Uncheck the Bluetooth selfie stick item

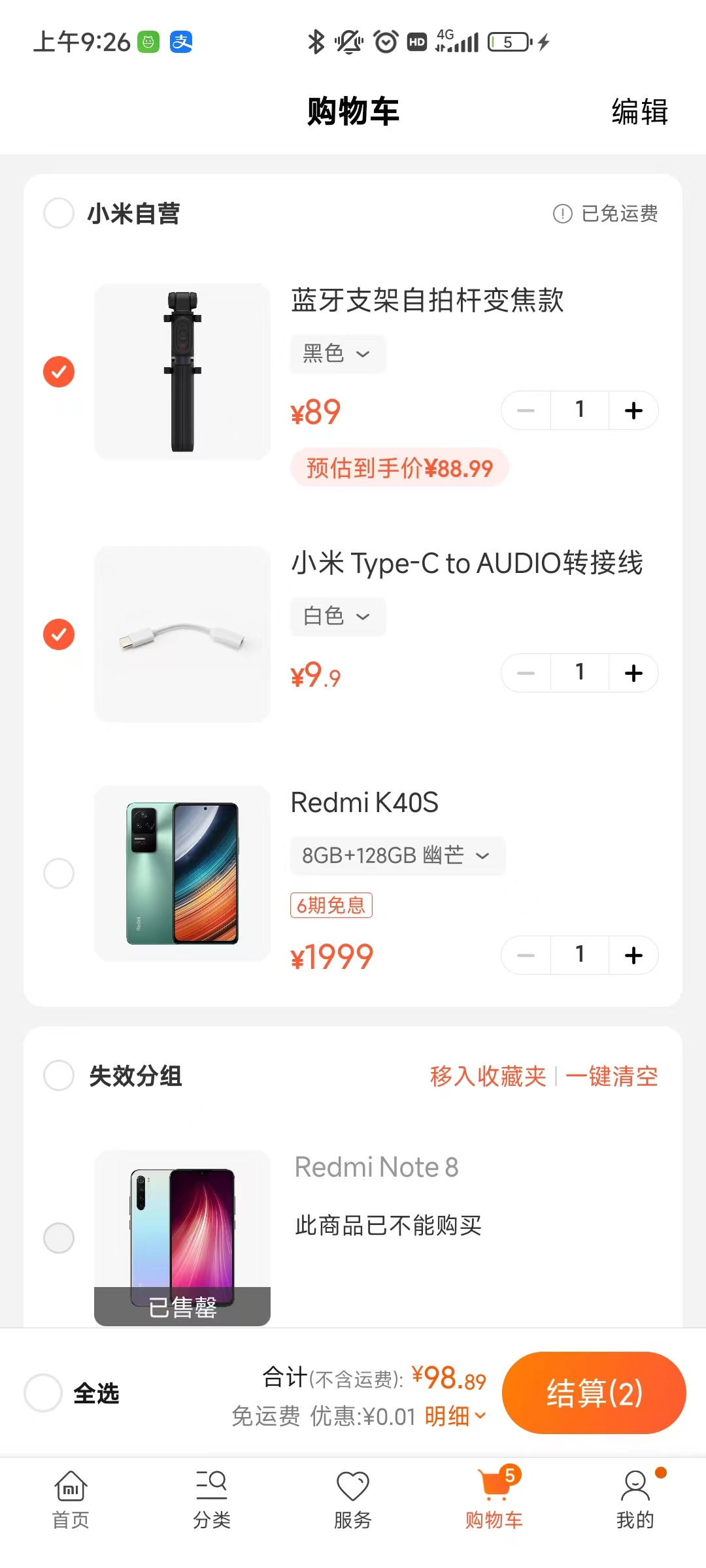[59, 372]
